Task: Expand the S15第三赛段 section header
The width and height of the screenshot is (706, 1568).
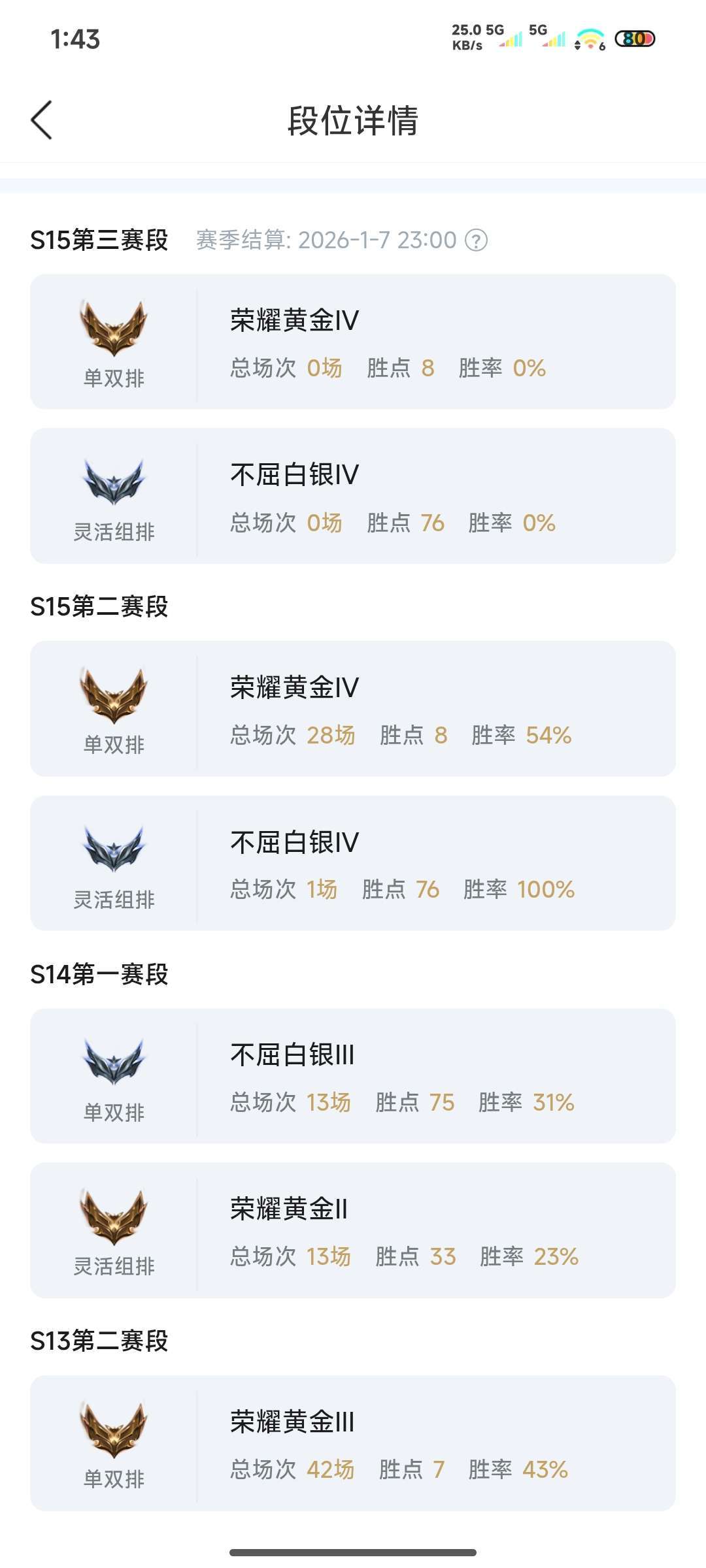Action: pyautogui.click(x=99, y=240)
